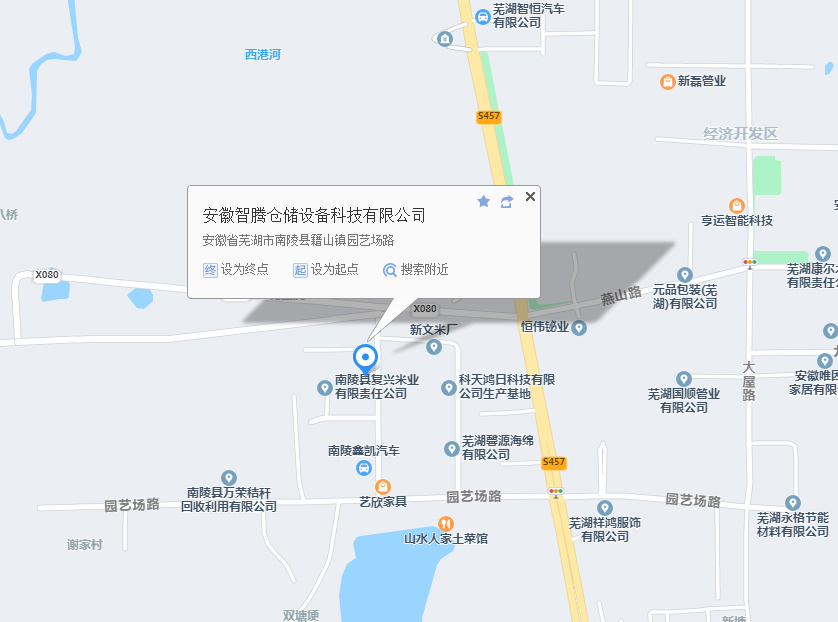The height and width of the screenshot is (622, 838).
Task: Open the 山水人家土菜馆 restaurant marker
Action: pos(446,523)
